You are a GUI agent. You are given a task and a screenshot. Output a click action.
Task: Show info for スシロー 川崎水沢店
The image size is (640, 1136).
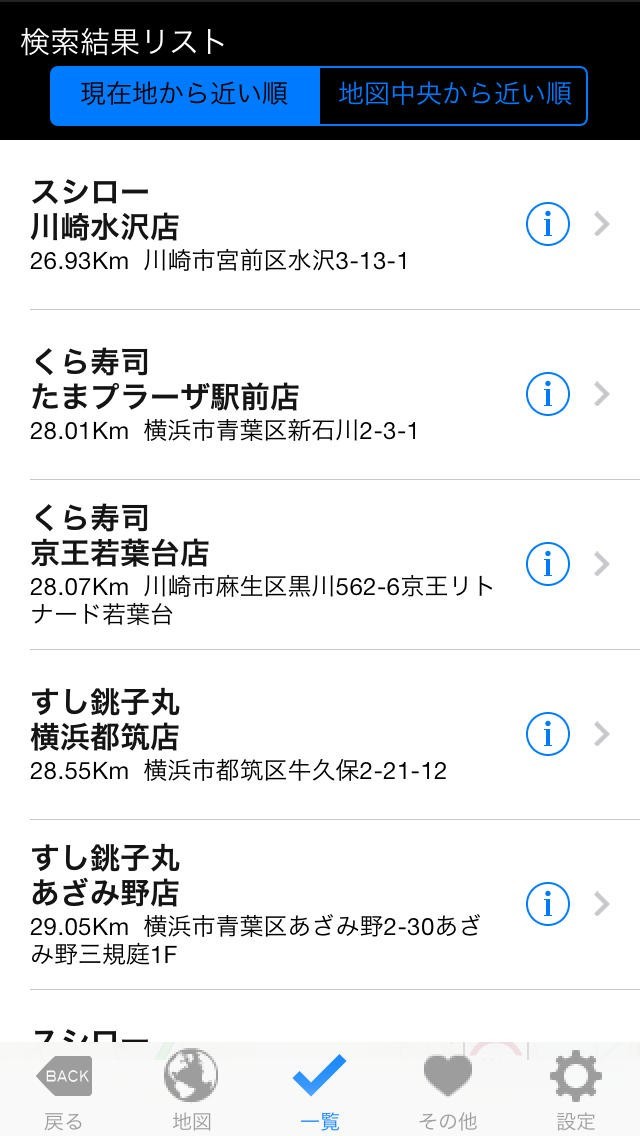(x=547, y=225)
